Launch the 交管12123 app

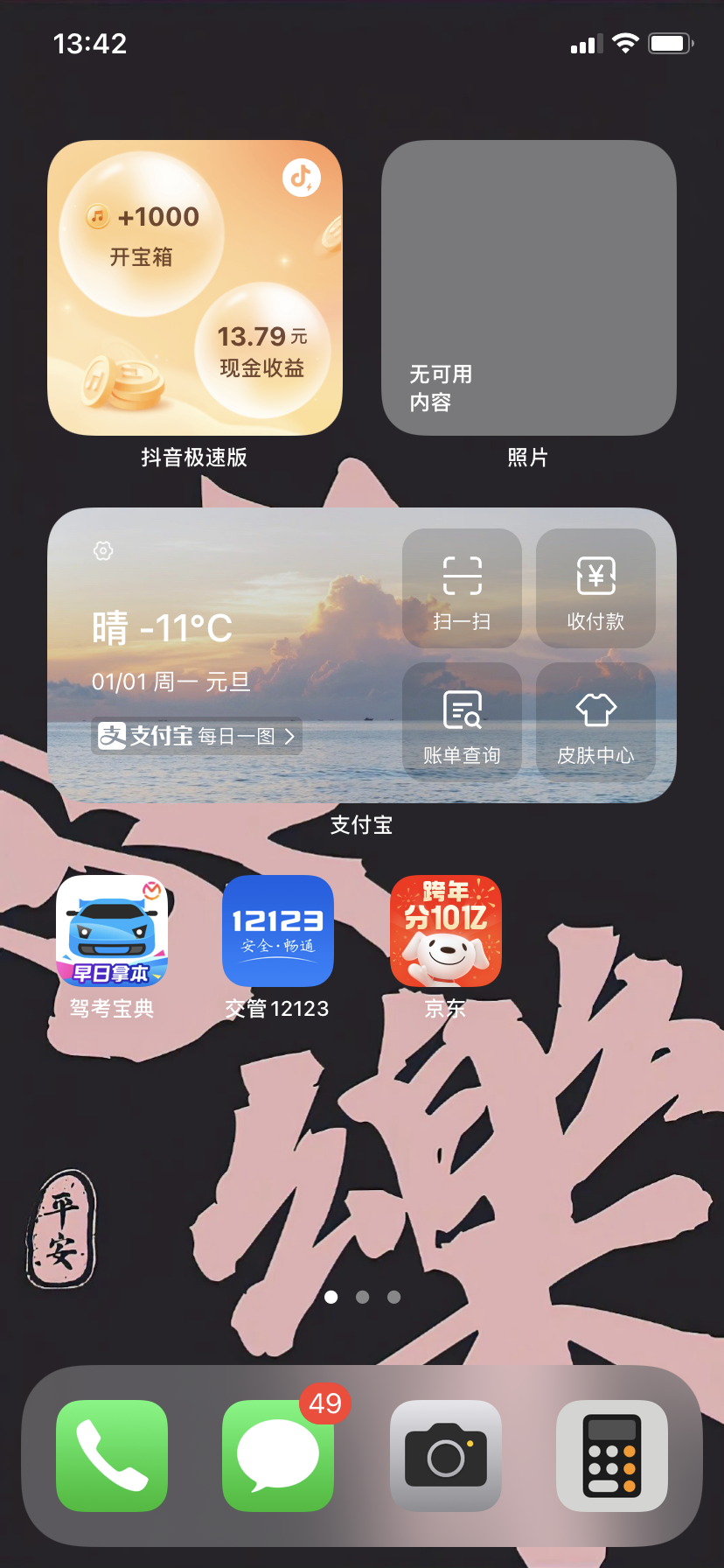pos(278,931)
